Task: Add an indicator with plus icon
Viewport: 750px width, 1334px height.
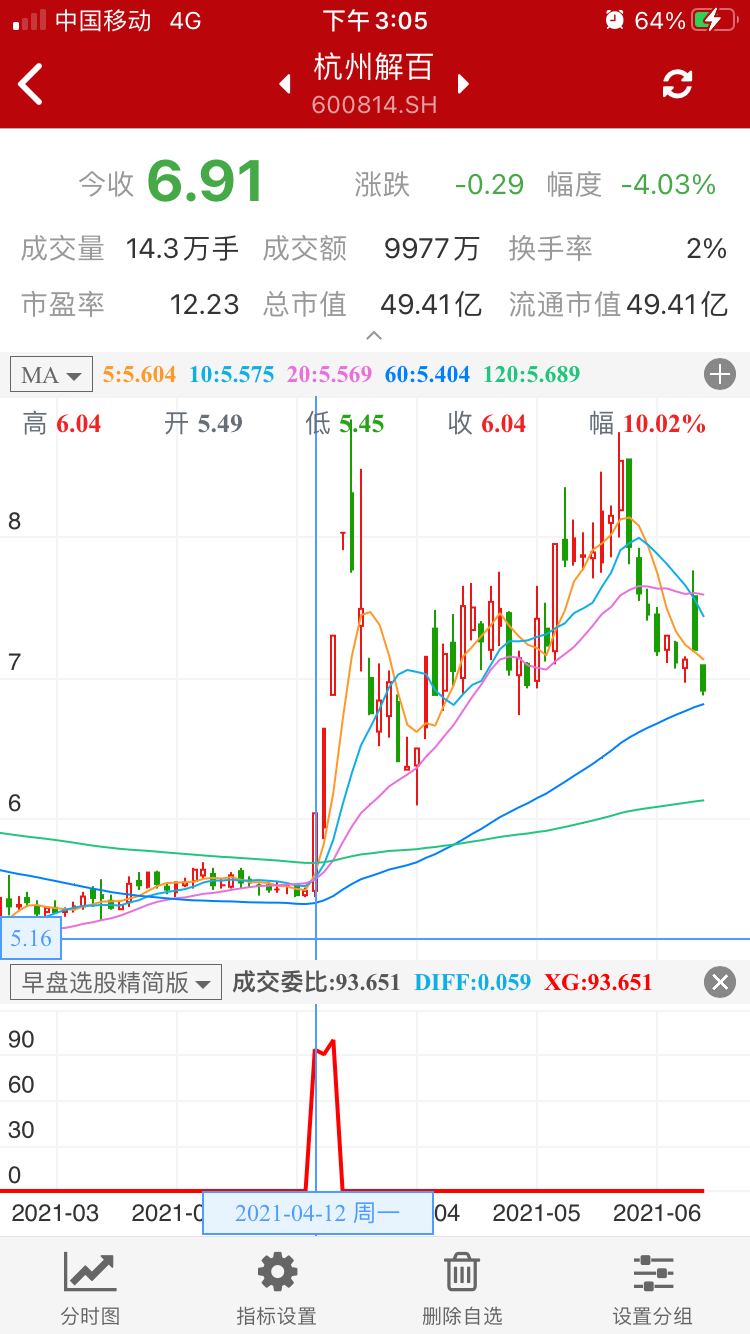Action: coord(719,375)
